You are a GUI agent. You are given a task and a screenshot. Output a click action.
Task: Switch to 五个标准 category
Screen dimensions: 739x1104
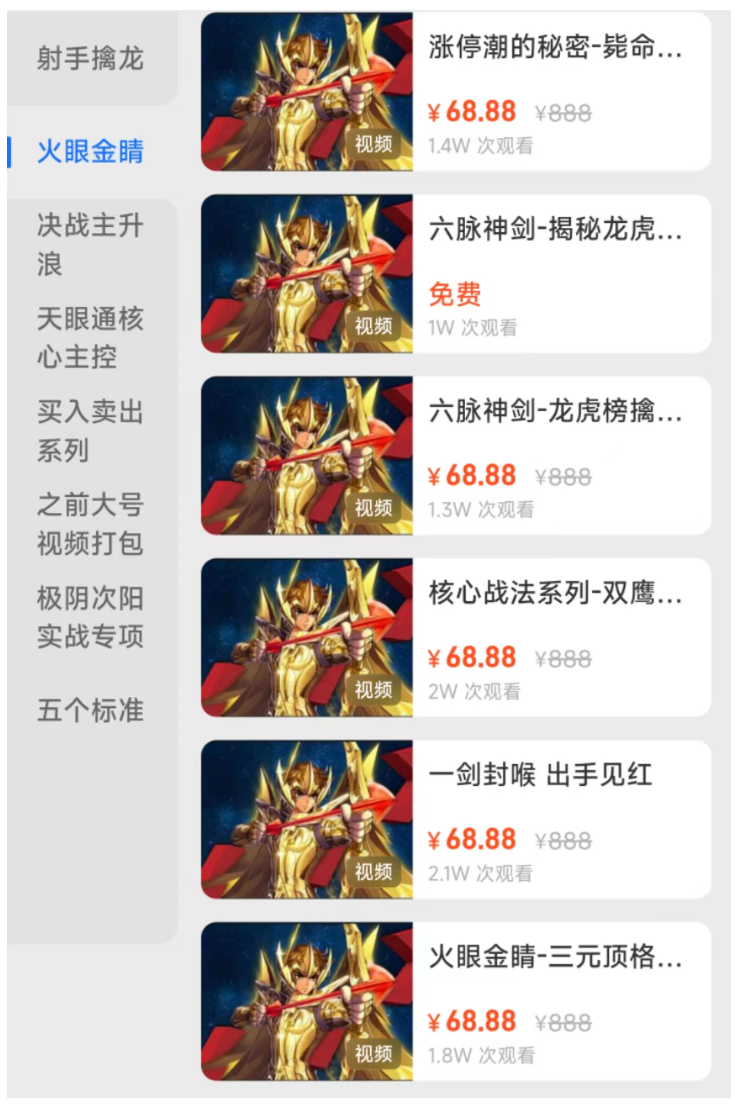click(x=90, y=711)
